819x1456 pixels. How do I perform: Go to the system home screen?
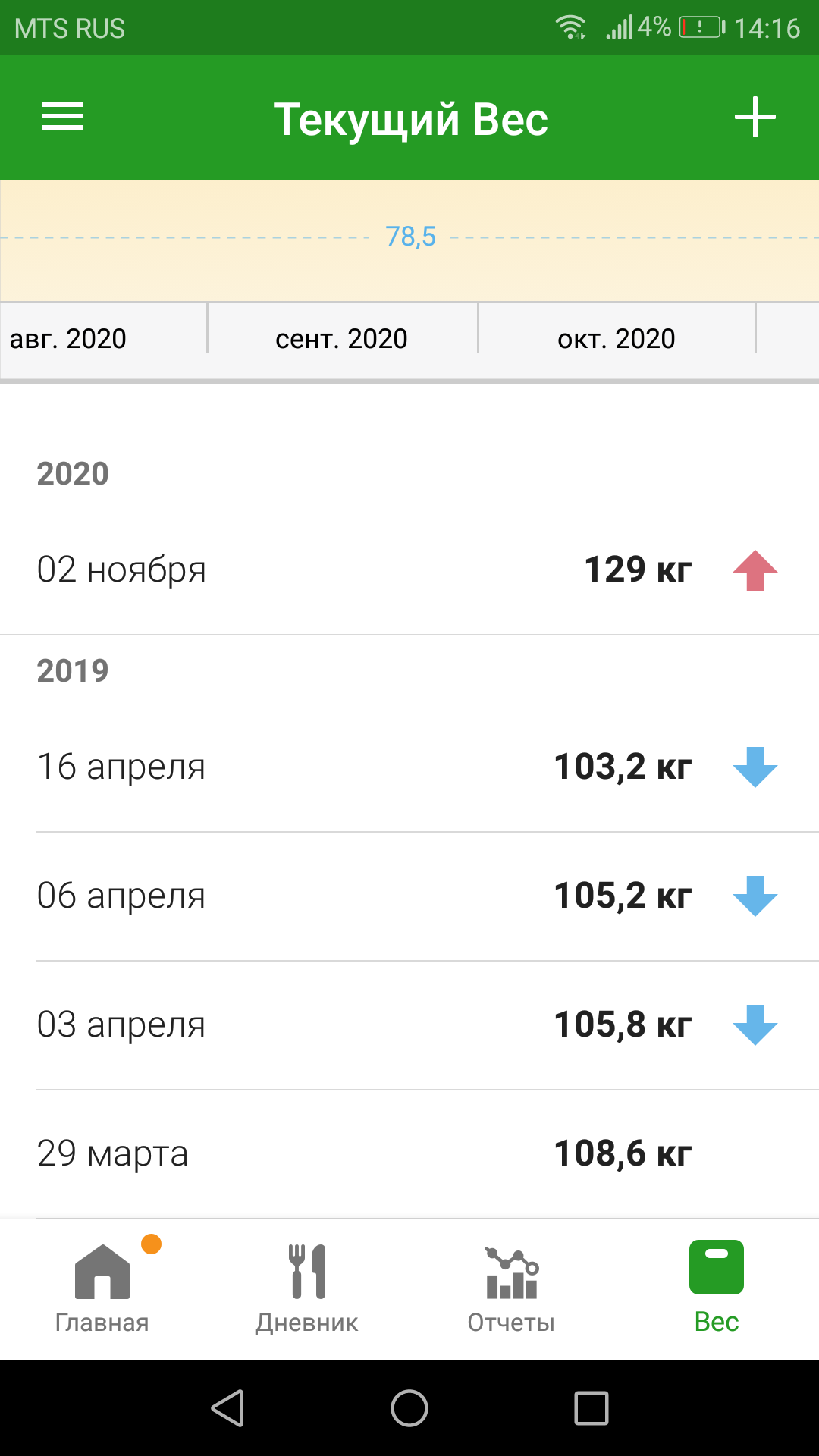pyautogui.click(x=409, y=1408)
